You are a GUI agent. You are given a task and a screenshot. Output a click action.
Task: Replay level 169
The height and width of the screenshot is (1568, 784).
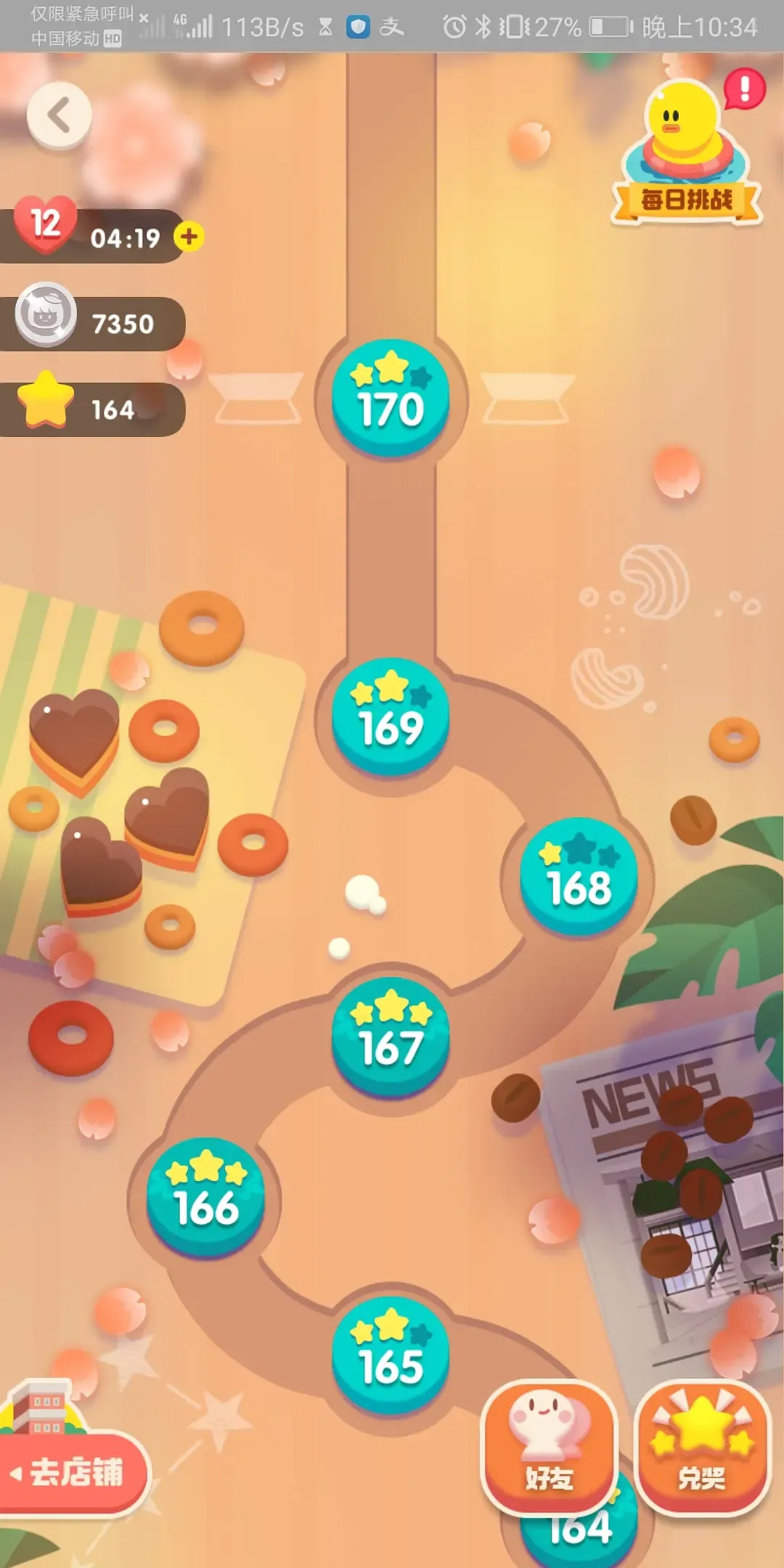click(391, 717)
